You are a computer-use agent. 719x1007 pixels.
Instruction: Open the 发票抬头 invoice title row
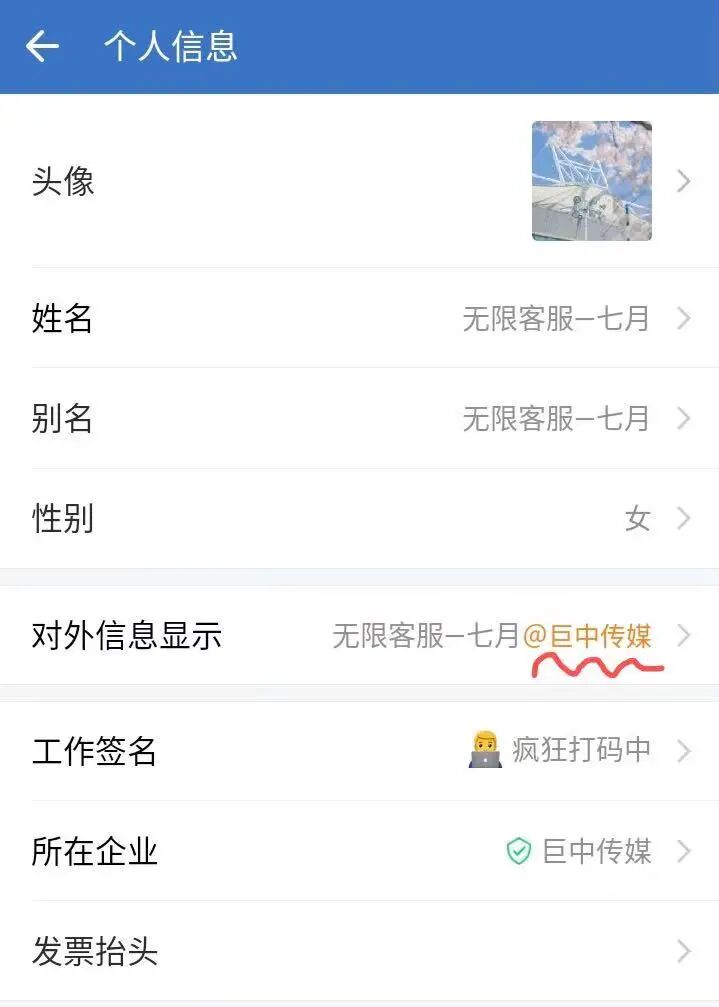pyautogui.click(x=360, y=950)
